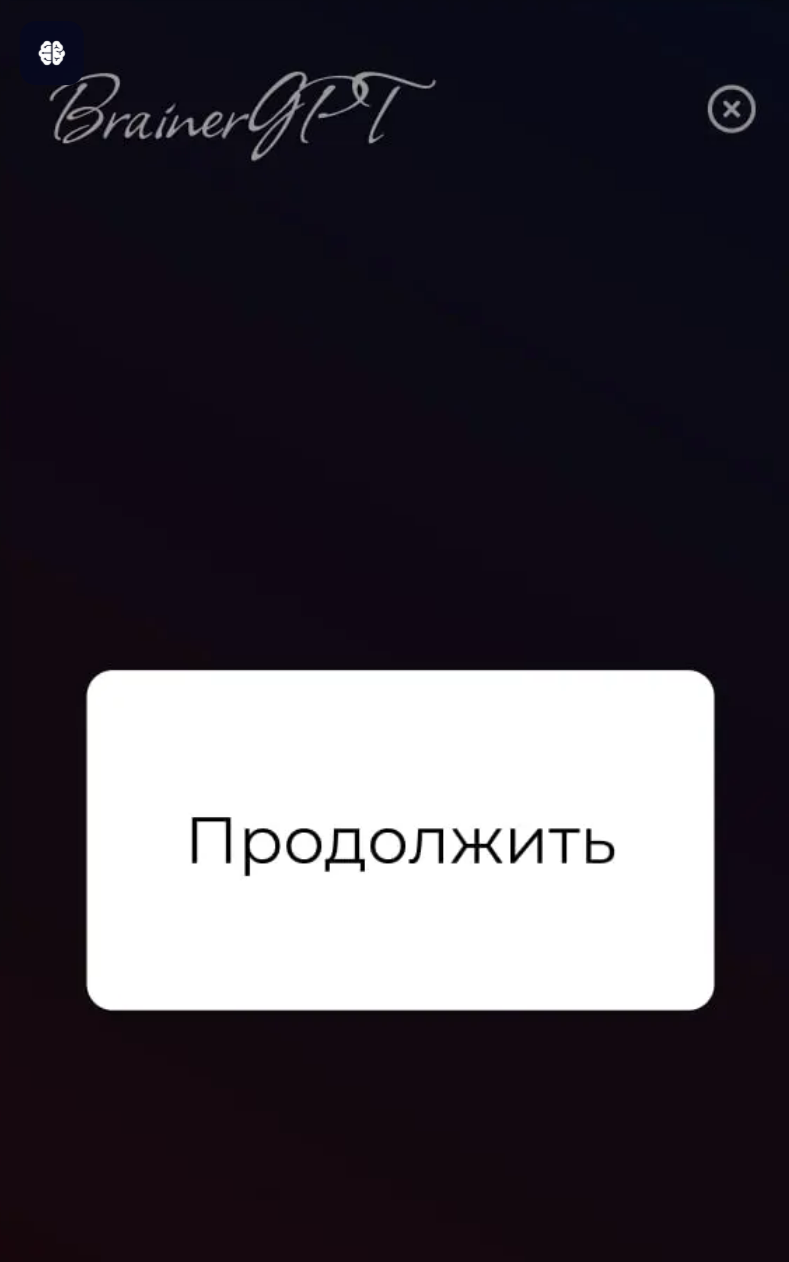Close the BrainerGPT screen
Viewport: 789px width, 1262px height.
pyautogui.click(x=731, y=109)
